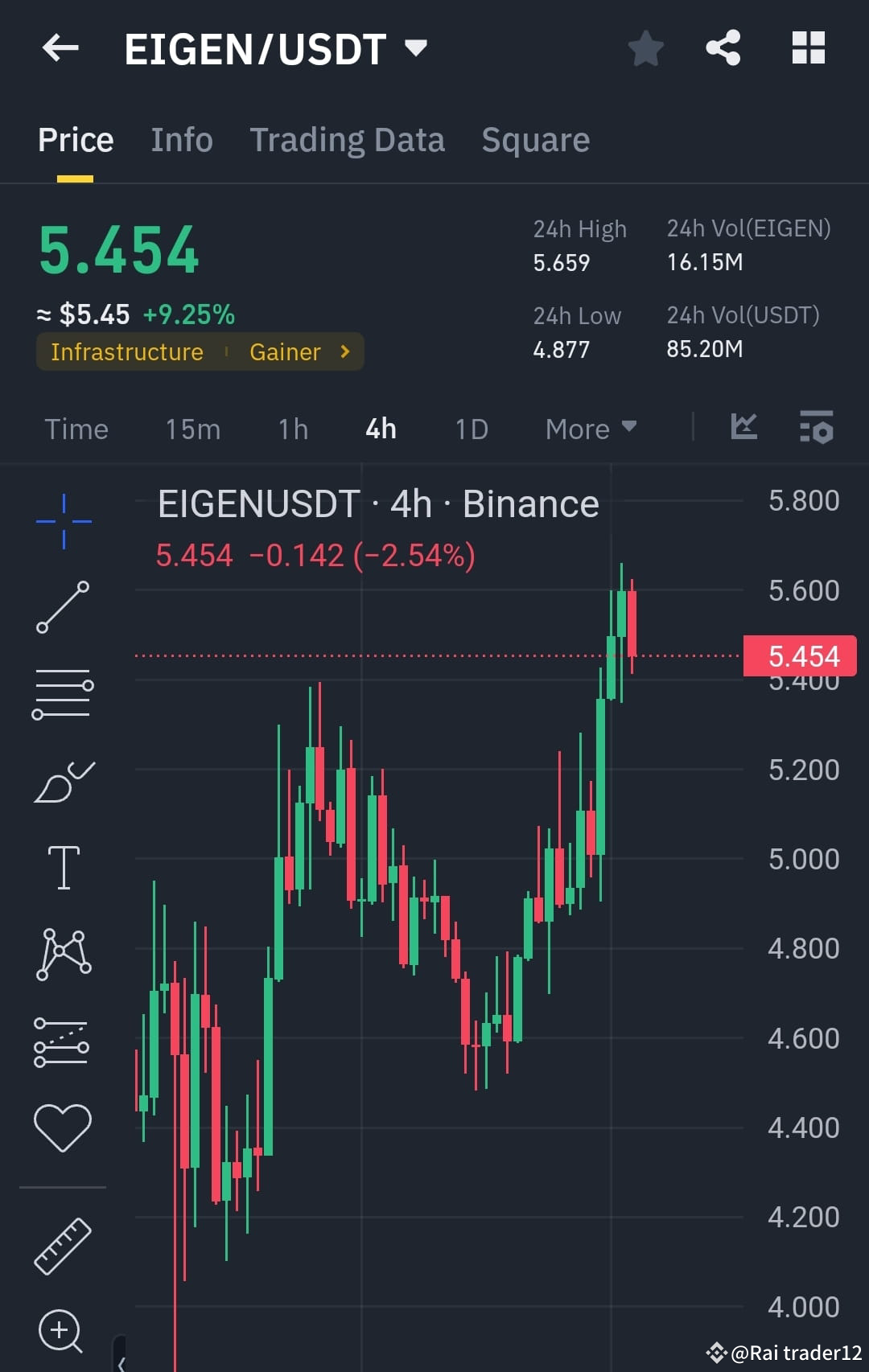
Task: Select the 1D timeframe
Action: tap(470, 429)
